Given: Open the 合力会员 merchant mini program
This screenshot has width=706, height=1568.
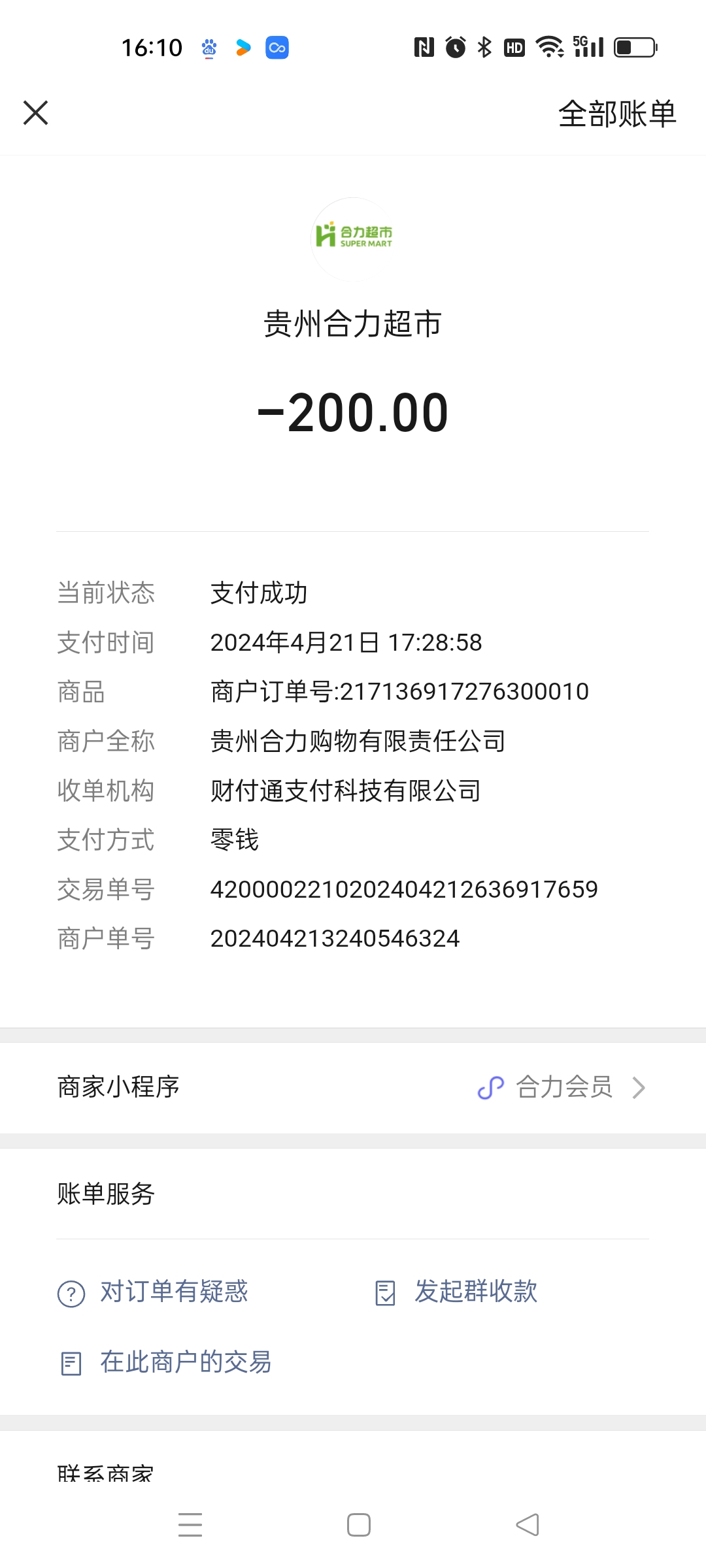Looking at the screenshot, I should tap(562, 1088).
